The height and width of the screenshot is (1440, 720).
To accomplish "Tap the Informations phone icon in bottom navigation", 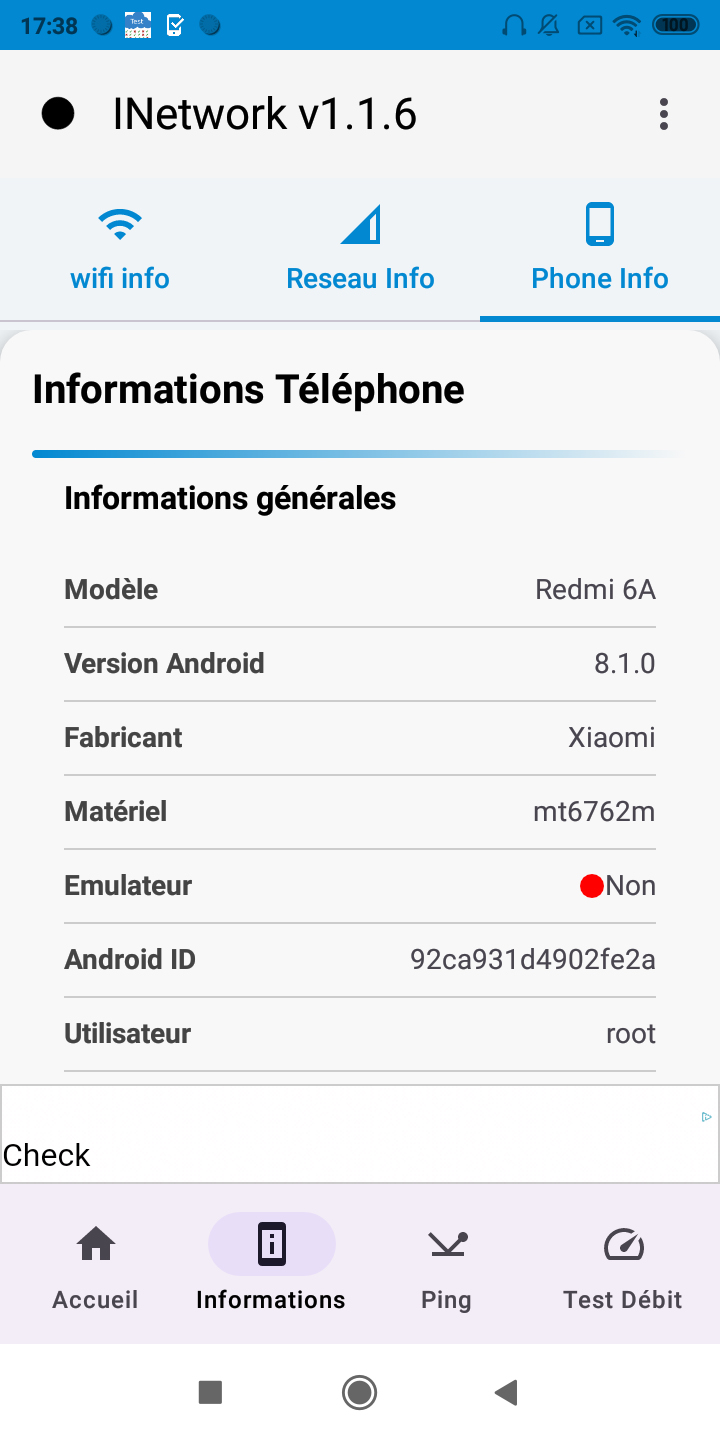I will tap(270, 1243).
